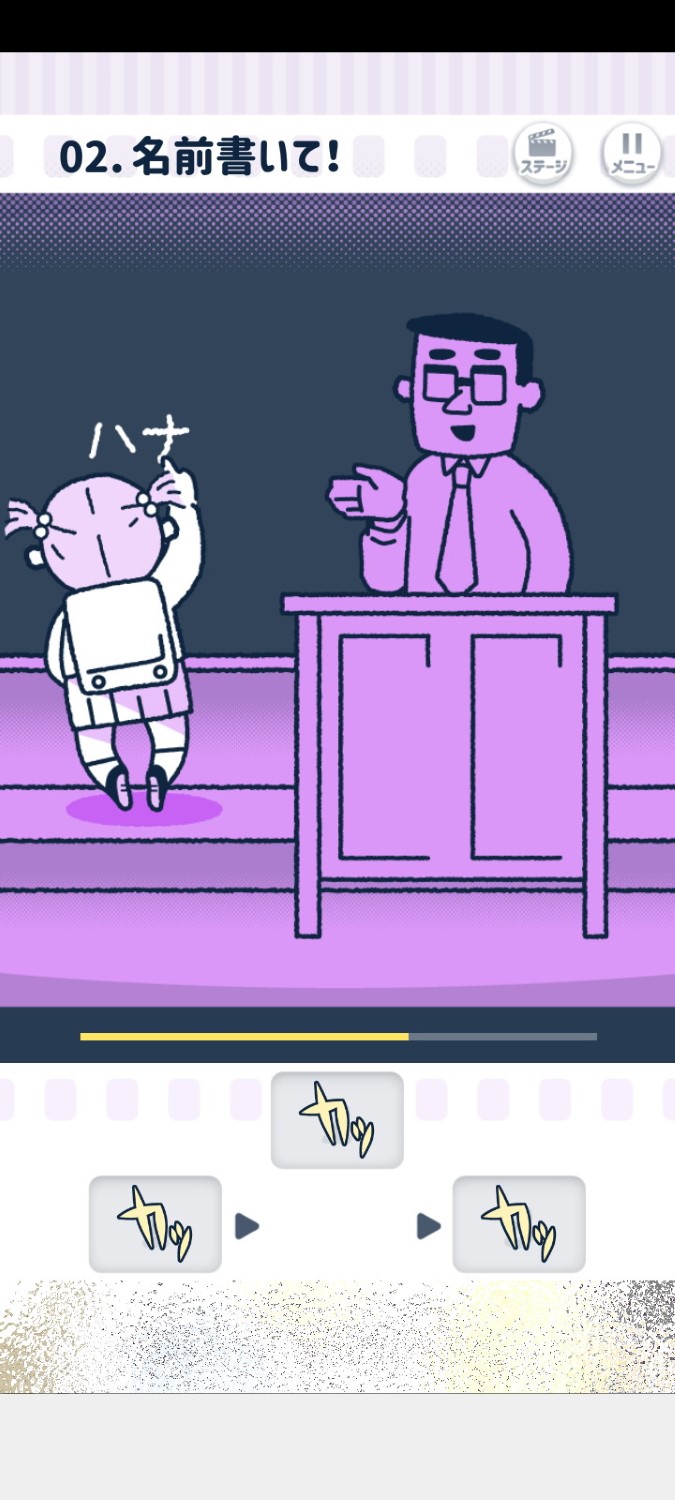Tap the first カッ tile in the sequence
Viewport: 675px width, 1500px height.
click(155, 1224)
